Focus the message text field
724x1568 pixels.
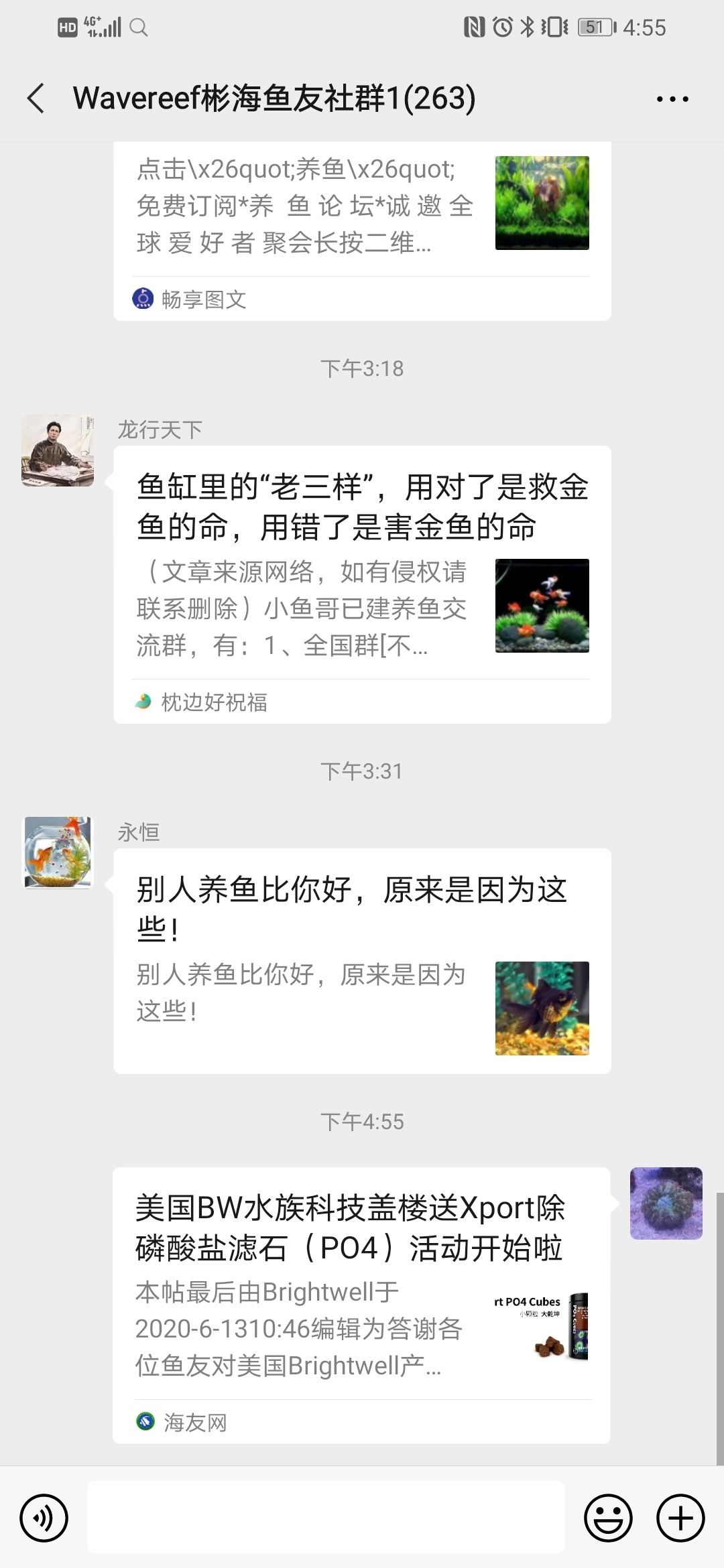click(326, 1518)
